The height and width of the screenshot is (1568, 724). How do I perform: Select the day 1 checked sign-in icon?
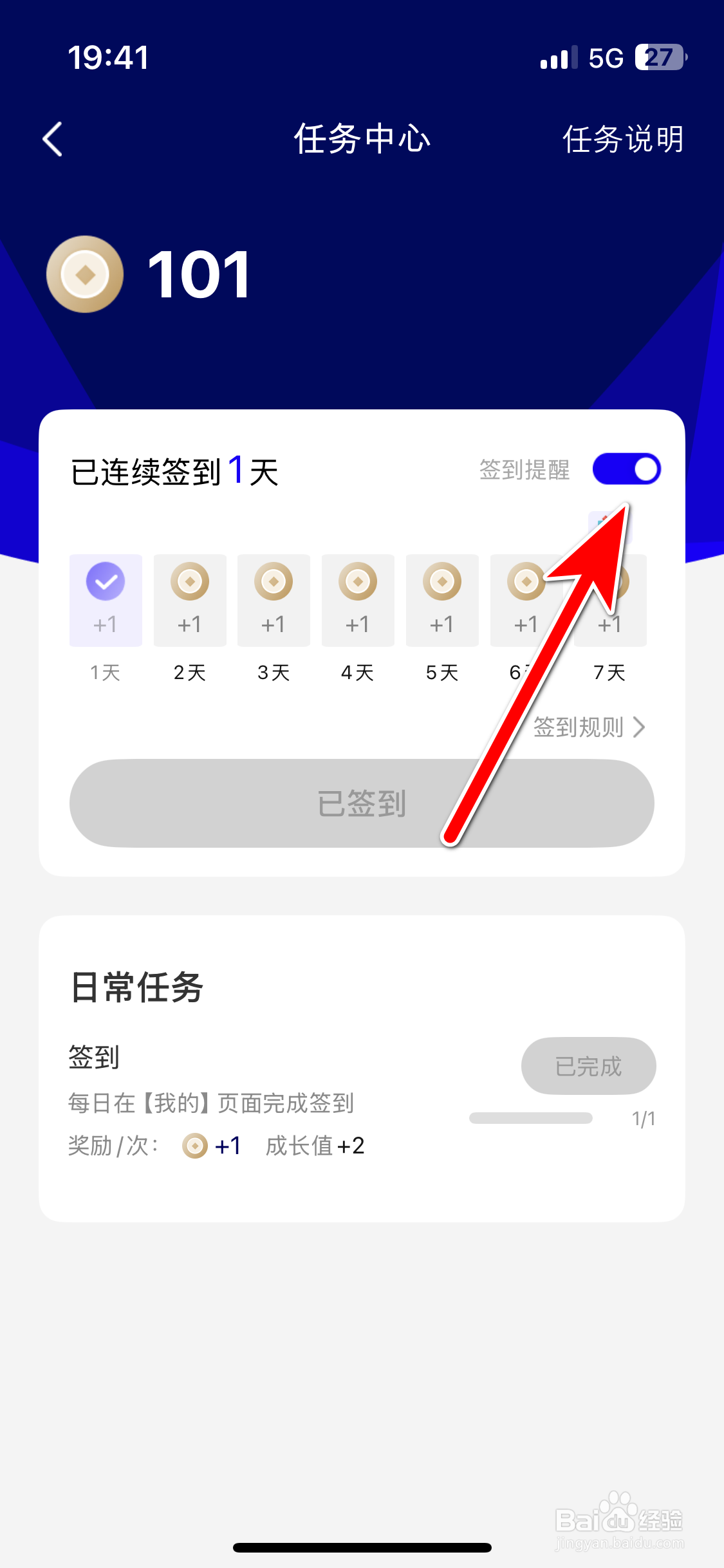[105, 581]
